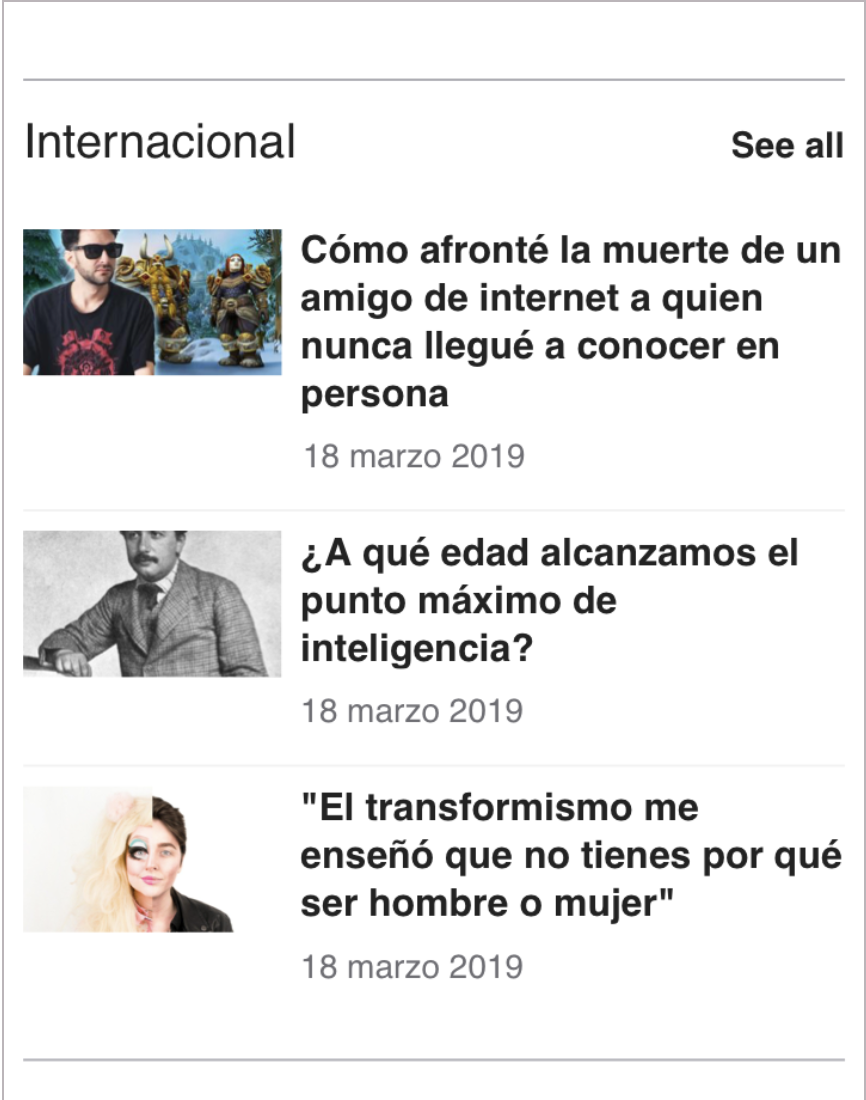Viewport: 866px width, 1100px height.
Task: Open the vintage man portrait thumbnail
Action: pyautogui.click(x=152, y=603)
